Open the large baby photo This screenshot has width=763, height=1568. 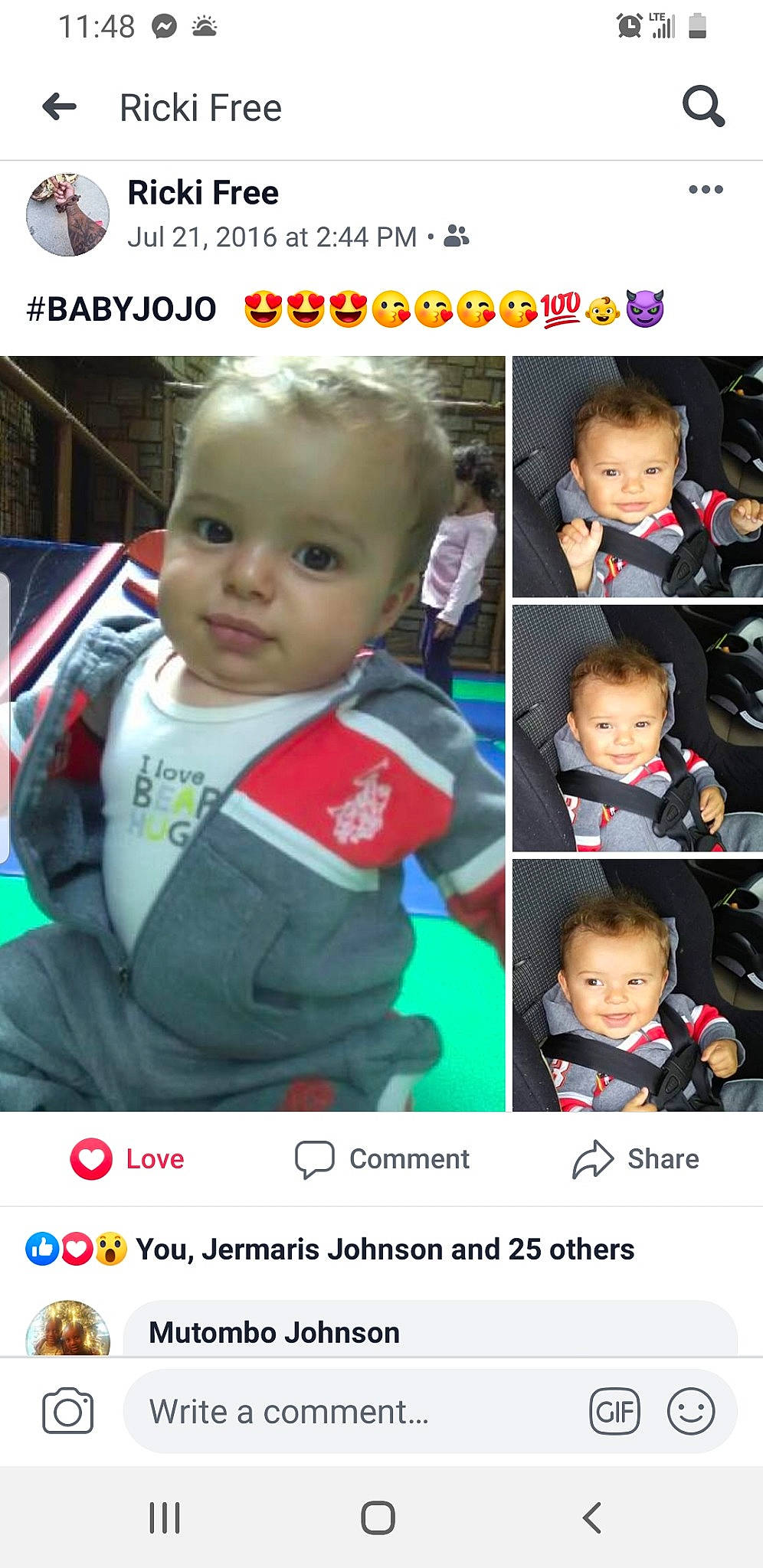coord(252,733)
